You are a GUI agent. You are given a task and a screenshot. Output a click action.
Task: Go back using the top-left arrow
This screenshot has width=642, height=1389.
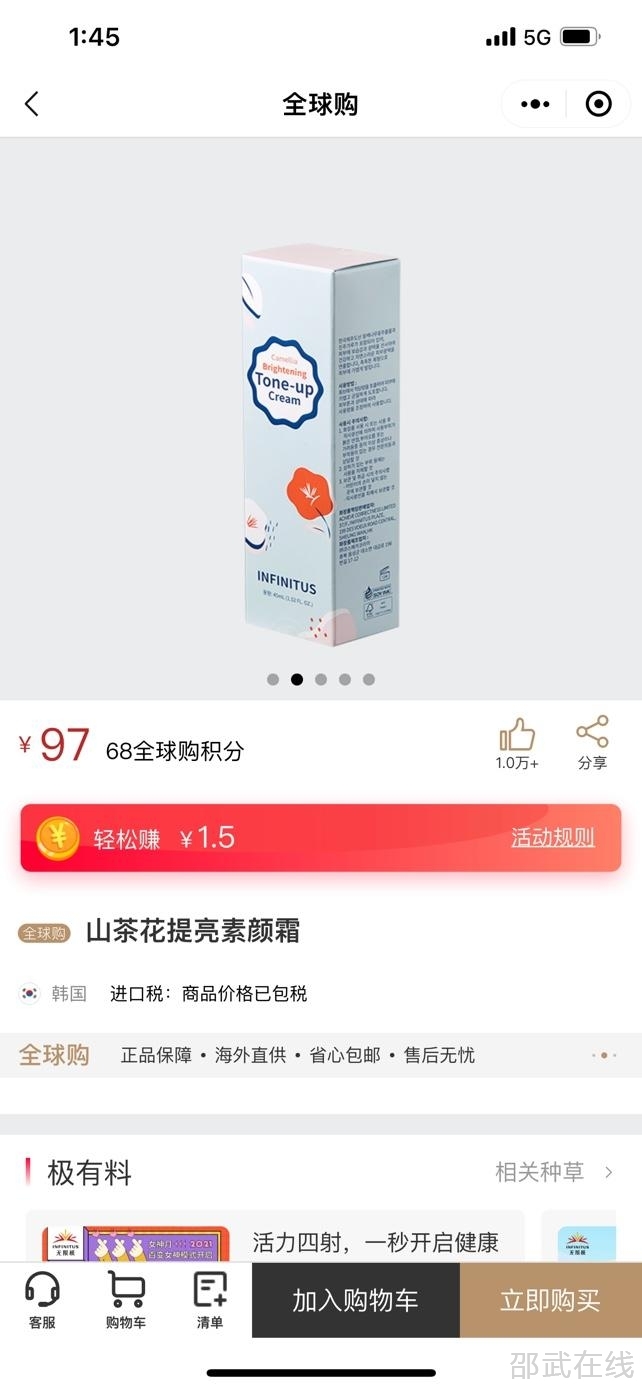pos(32,104)
